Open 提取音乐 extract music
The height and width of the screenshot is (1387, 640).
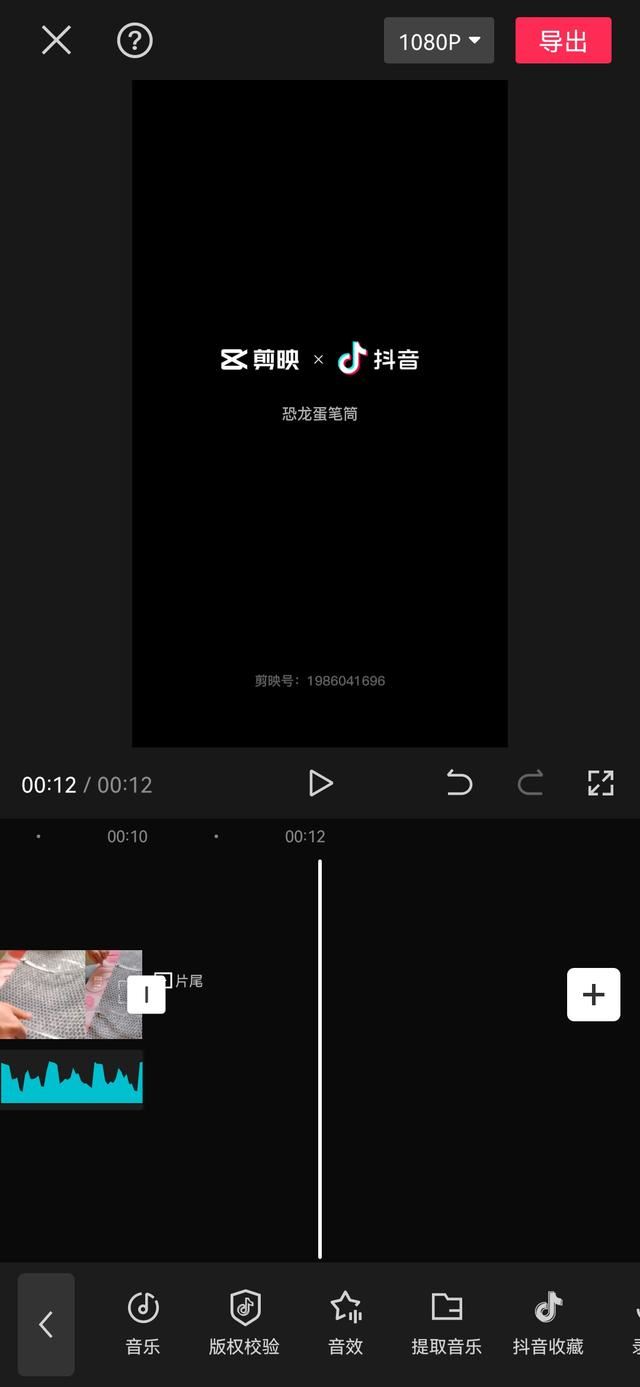(x=447, y=1323)
